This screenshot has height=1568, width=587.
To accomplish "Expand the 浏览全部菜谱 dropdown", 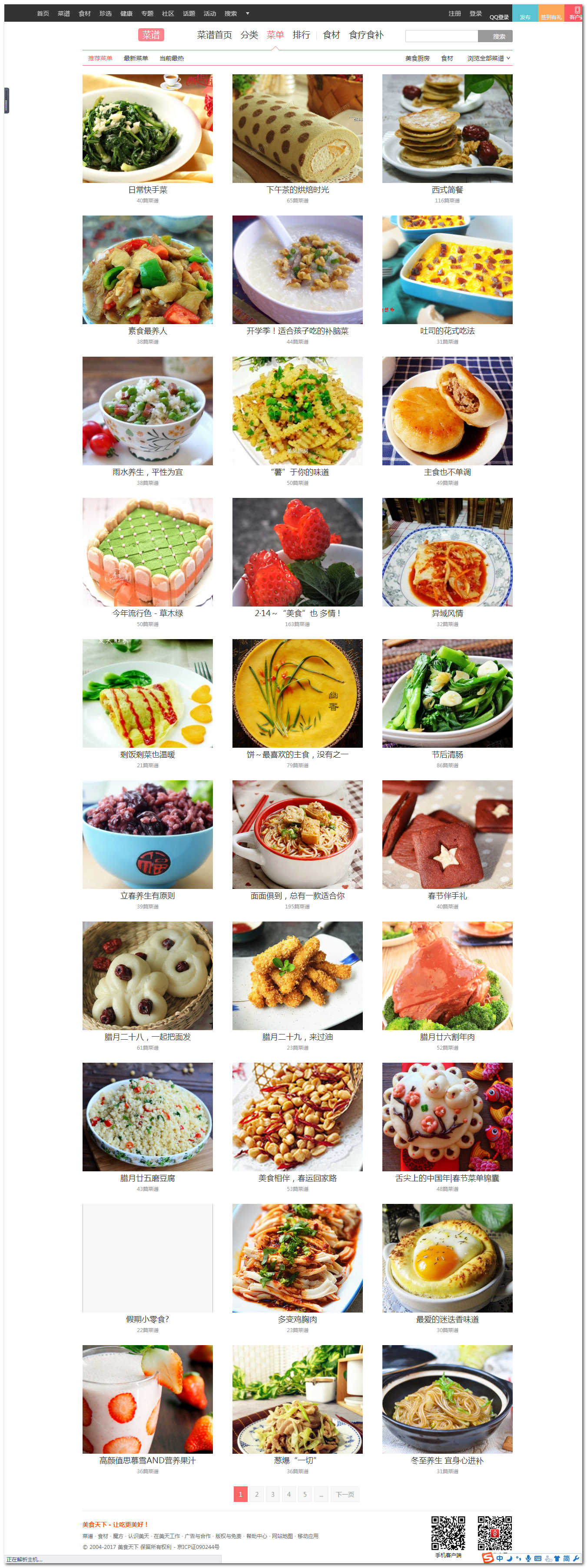I will click(488, 58).
